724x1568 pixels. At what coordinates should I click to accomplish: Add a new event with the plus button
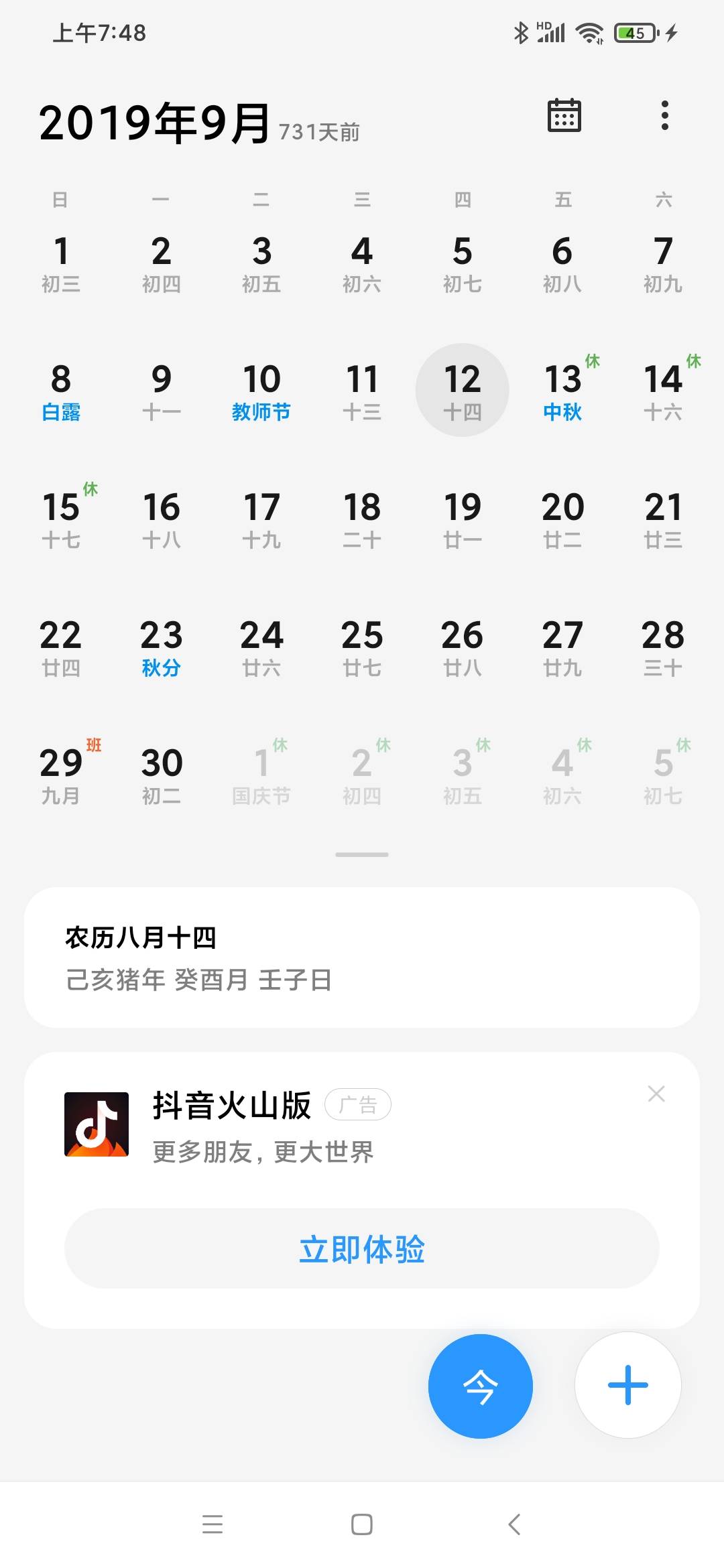[x=628, y=1384]
